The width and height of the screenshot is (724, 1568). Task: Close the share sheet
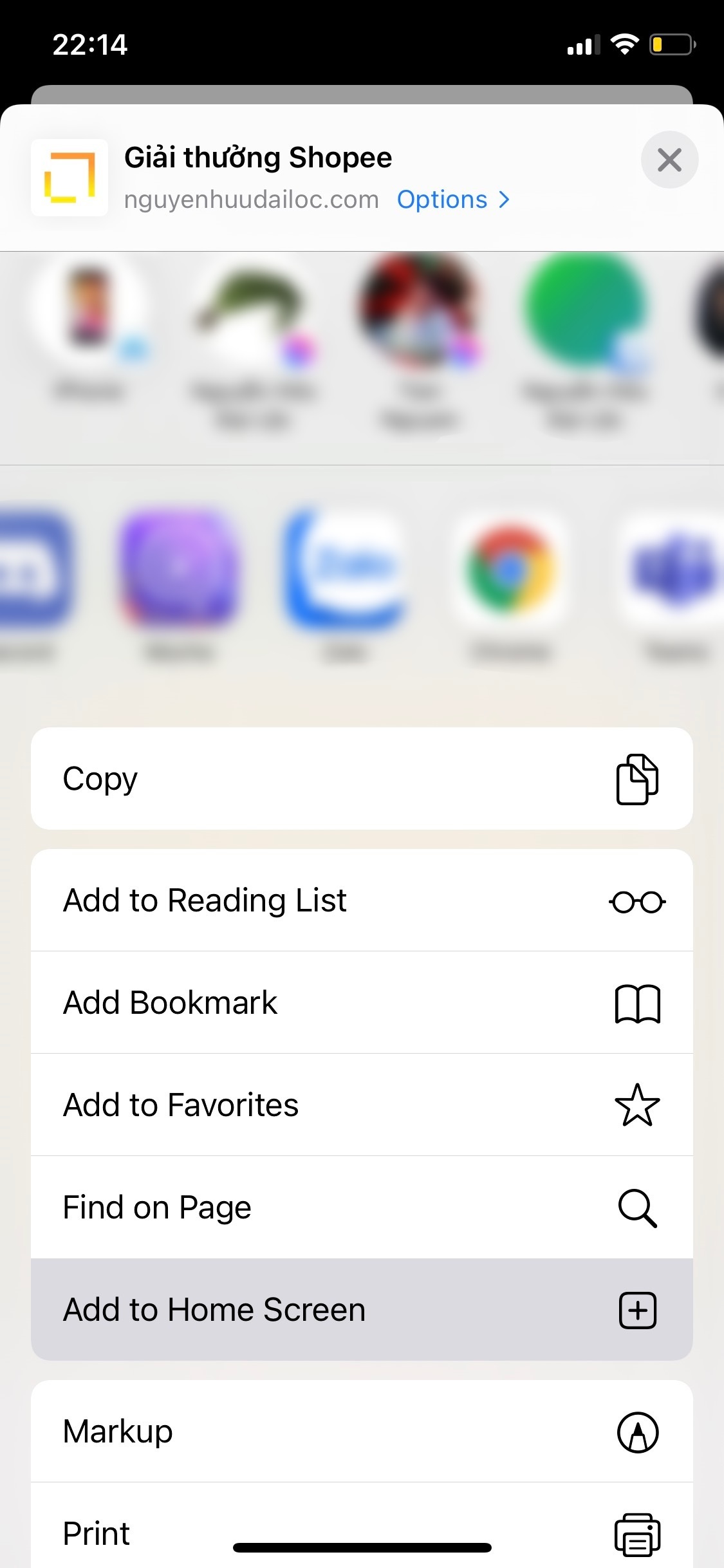click(669, 160)
